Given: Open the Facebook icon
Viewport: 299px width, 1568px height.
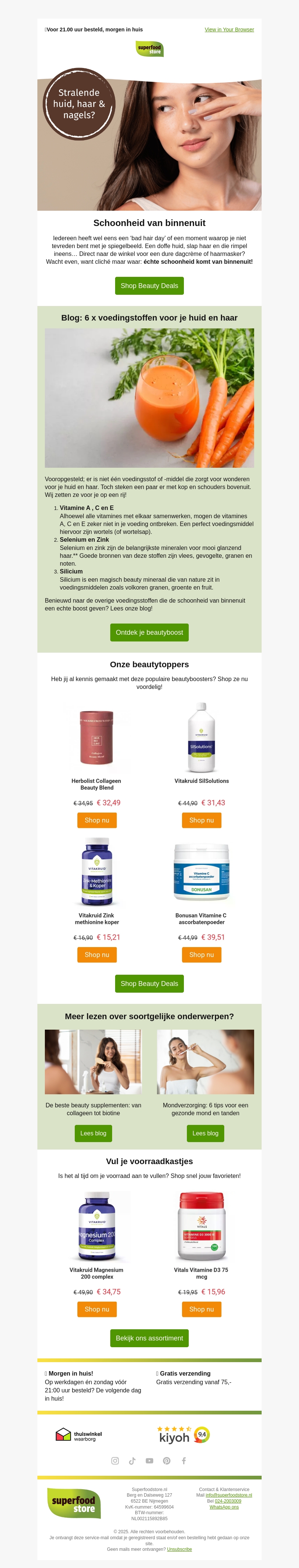Looking at the screenshot, I should 184,1460.
